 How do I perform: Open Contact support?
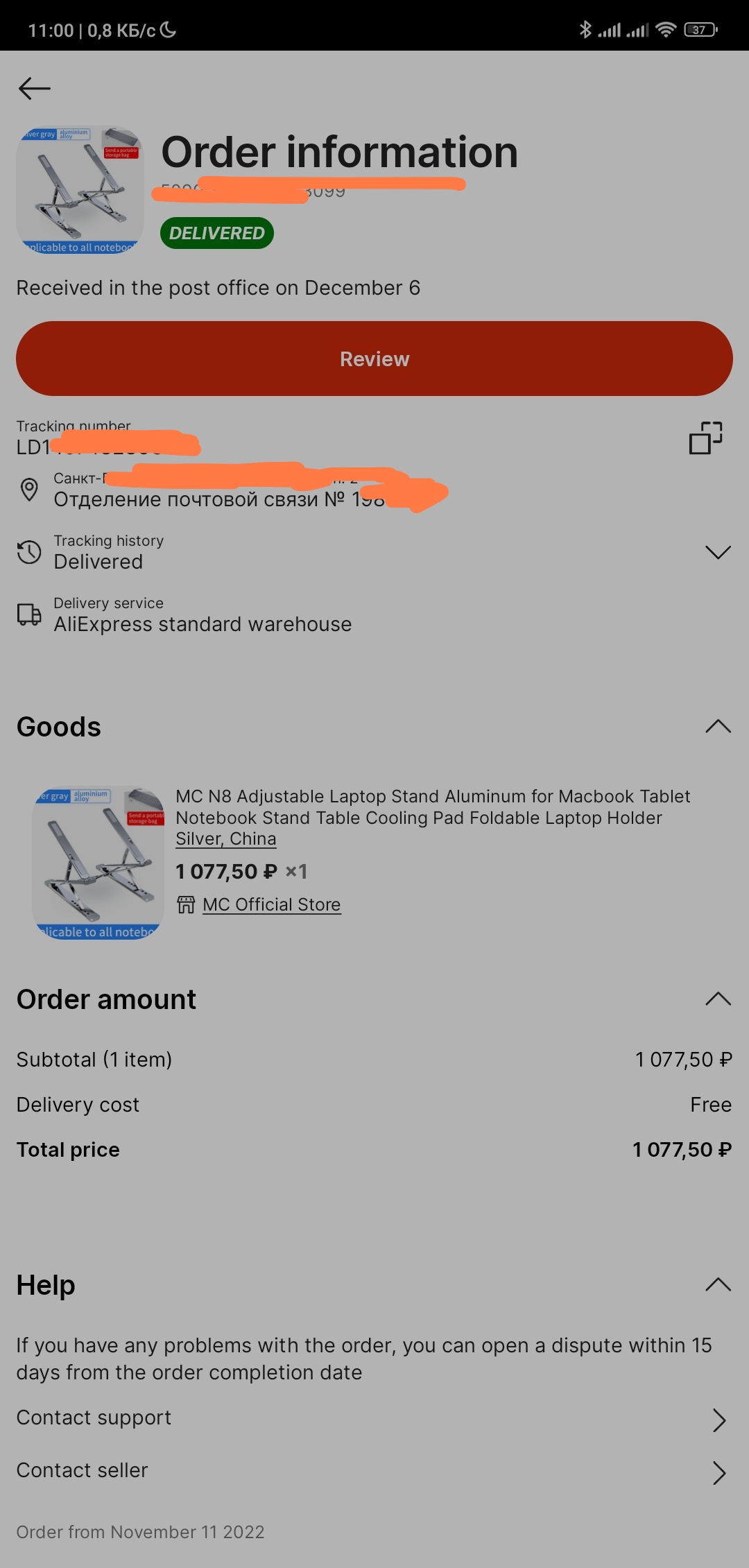pos(374,1418)
